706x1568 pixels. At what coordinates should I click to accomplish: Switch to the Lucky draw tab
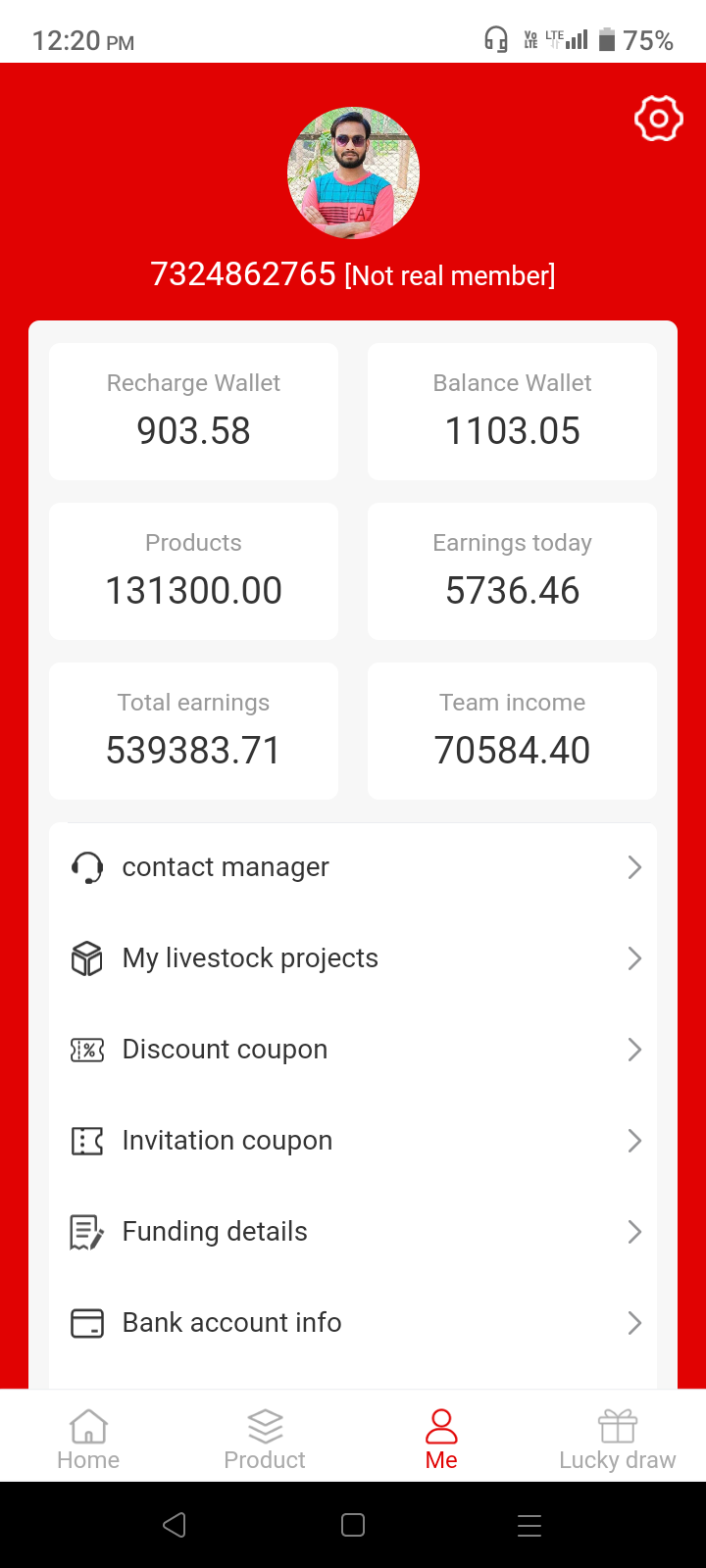pyautogui.click(x=618, y=1439)
